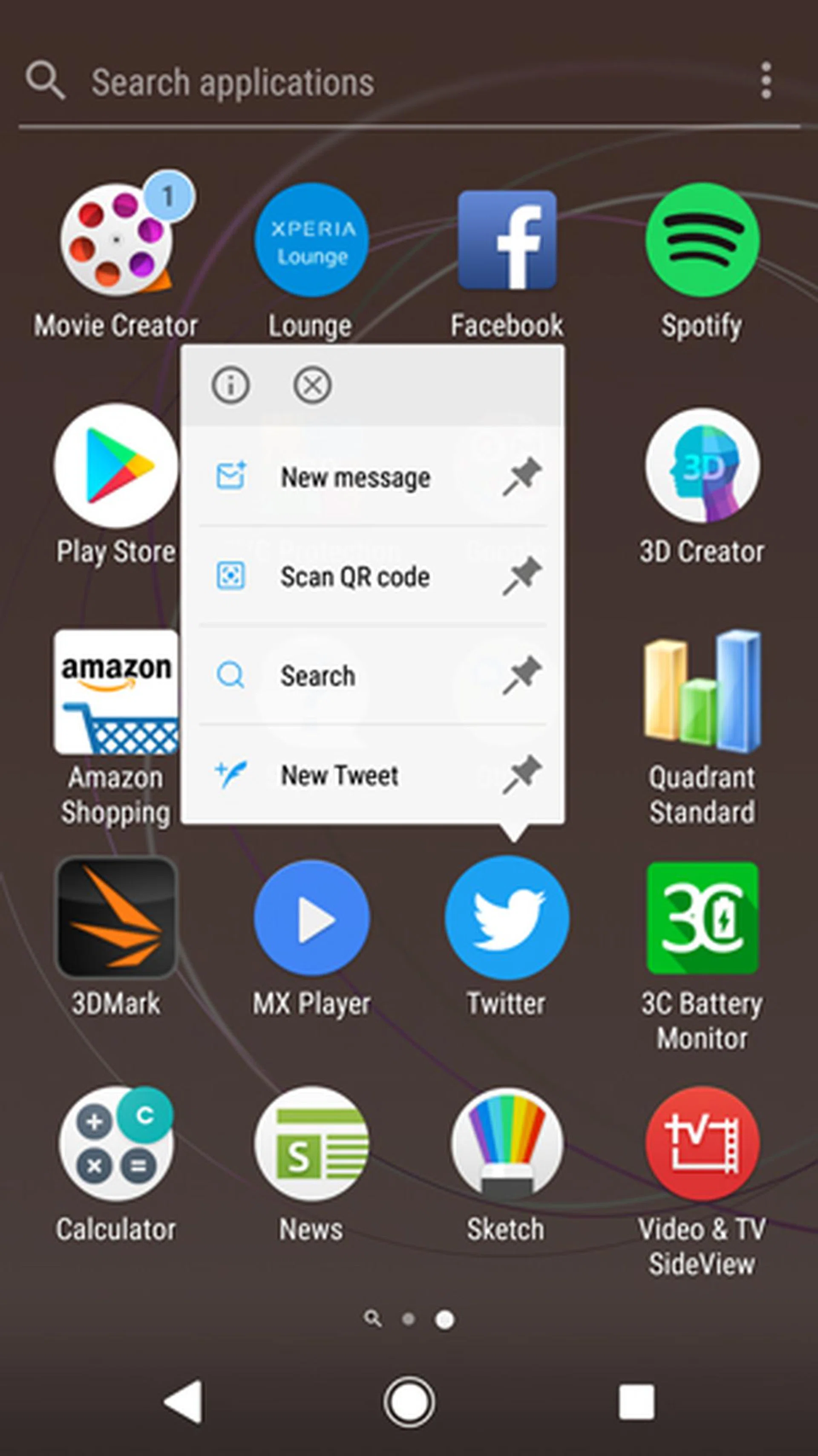This screenshot has height=1456, width=818.
Task: Select the New message shortcut
Action: (x=355, y=478)
